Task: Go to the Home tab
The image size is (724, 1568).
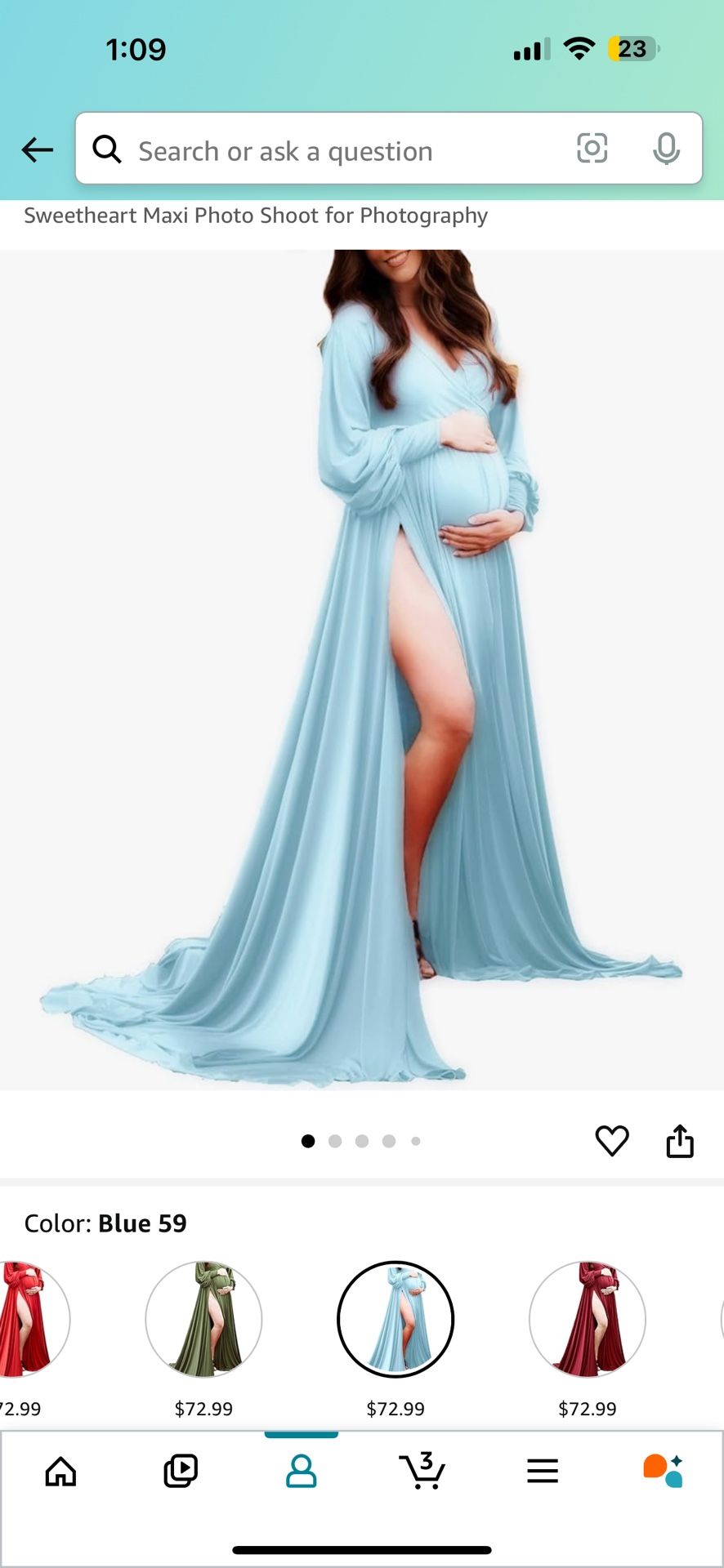Action: point(60,1472)
